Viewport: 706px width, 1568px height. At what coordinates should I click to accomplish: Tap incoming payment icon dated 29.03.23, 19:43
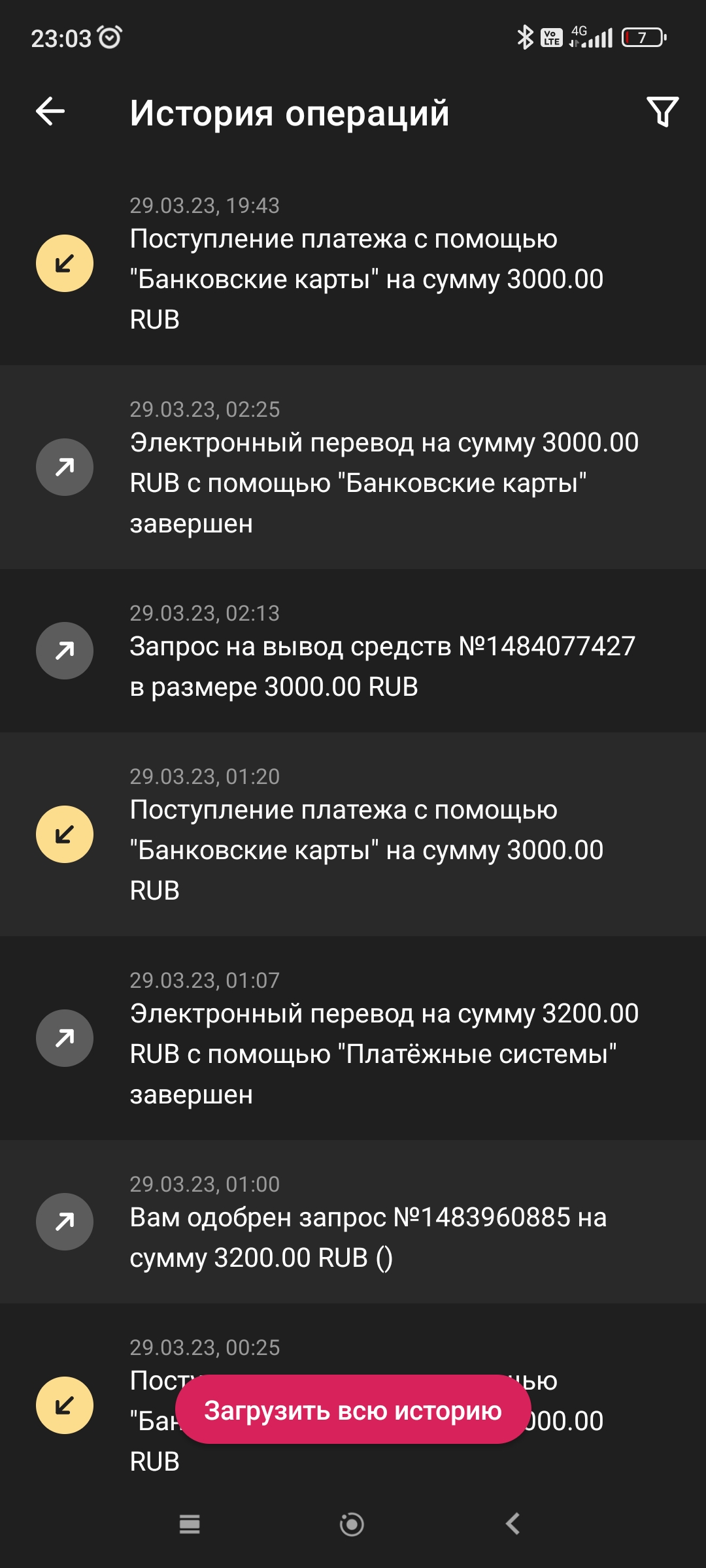(64, 261)
